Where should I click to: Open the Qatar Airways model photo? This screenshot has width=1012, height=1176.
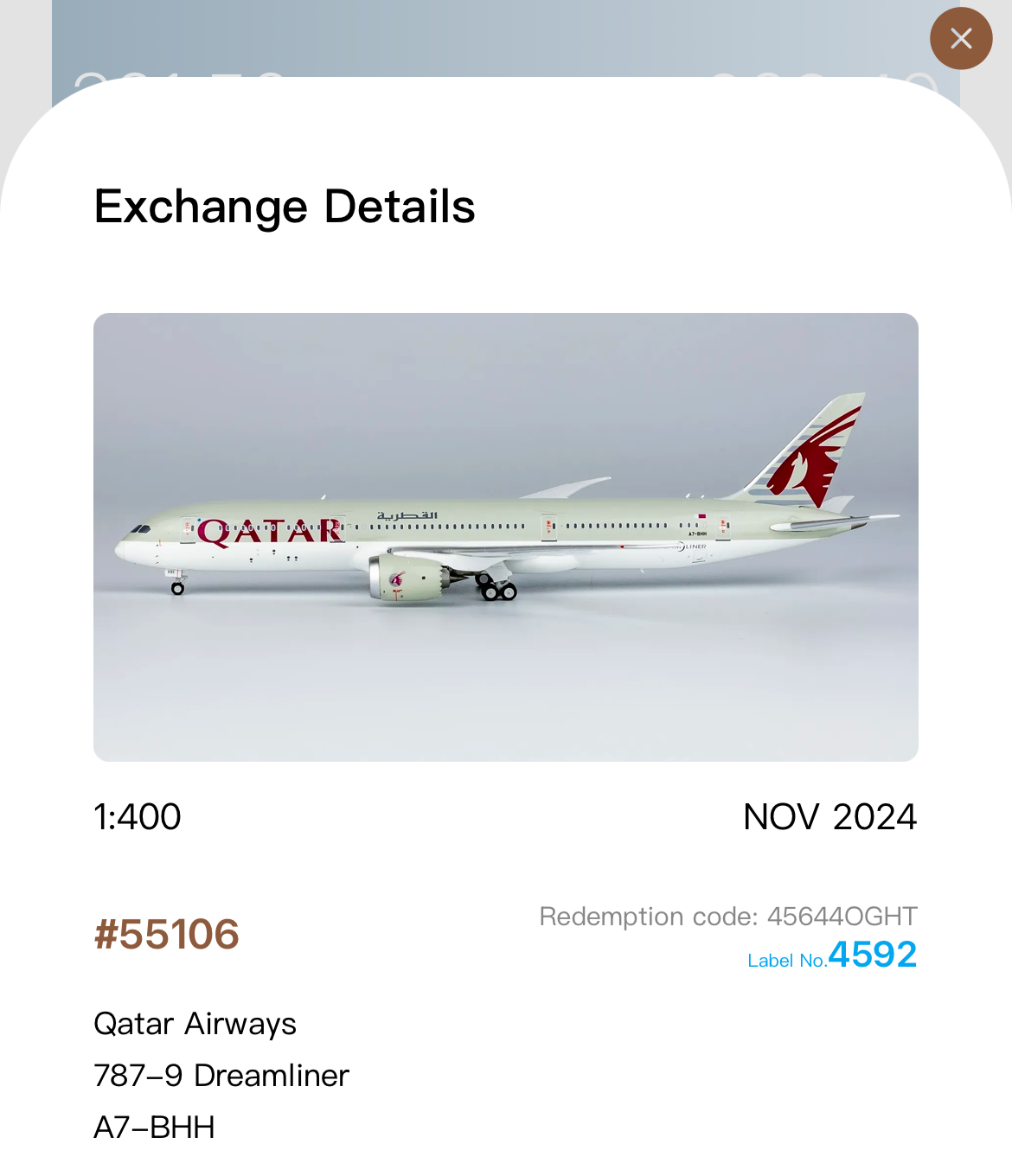[506, 537]
